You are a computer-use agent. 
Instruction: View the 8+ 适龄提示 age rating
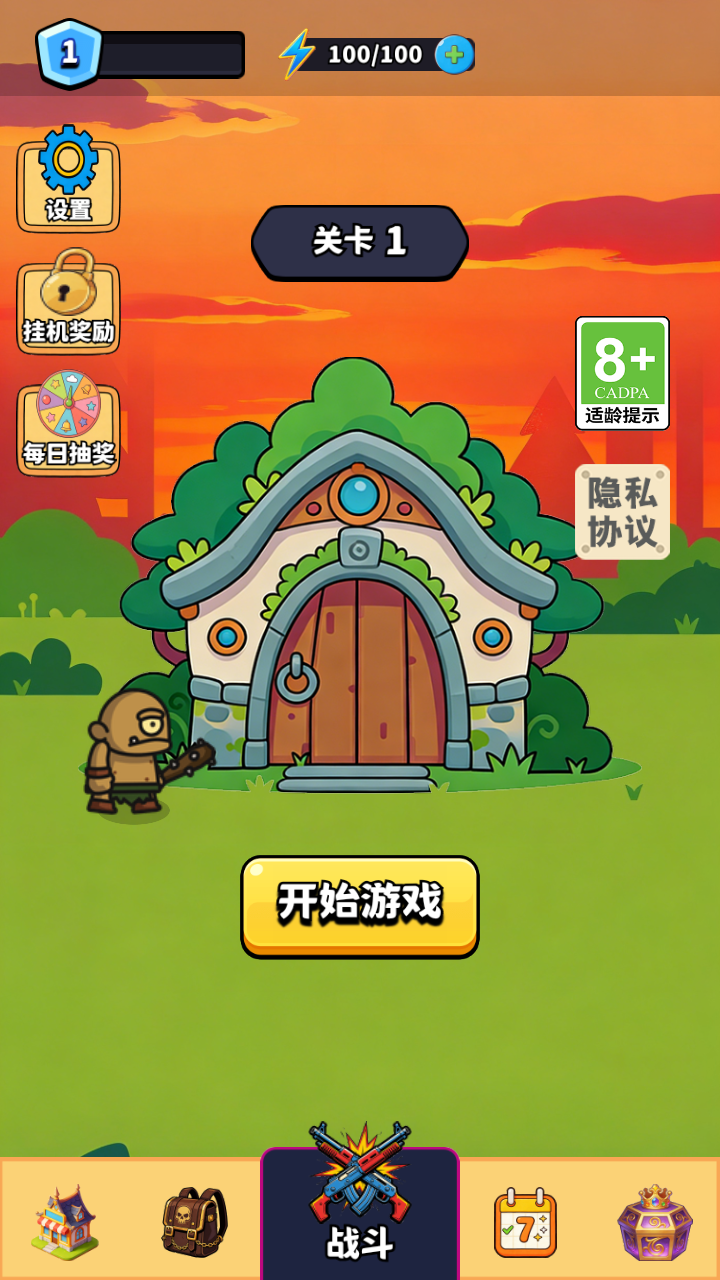coord(622,373)
